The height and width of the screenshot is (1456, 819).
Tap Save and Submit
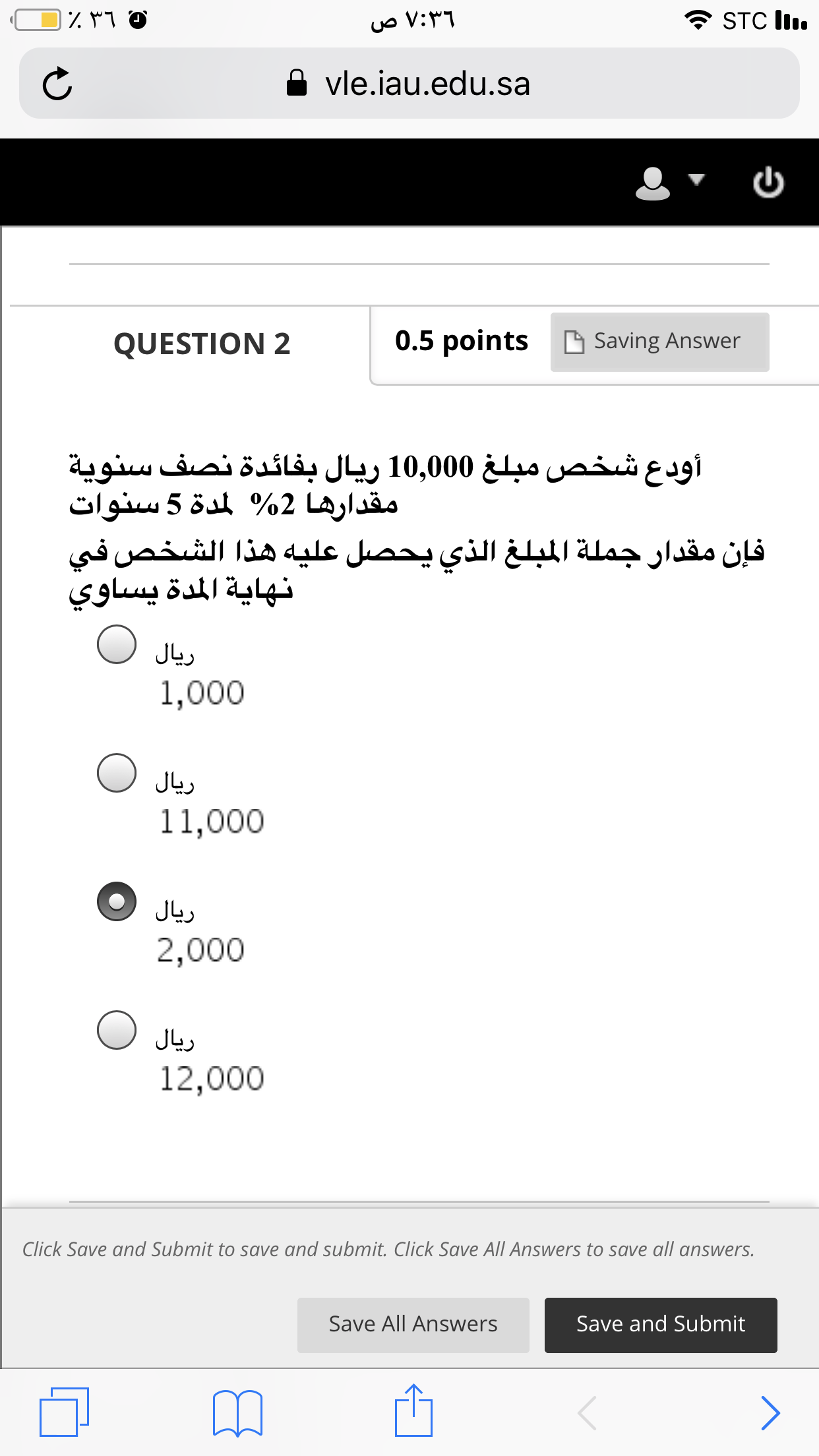pyautogui.click(x=661, y=1325)
